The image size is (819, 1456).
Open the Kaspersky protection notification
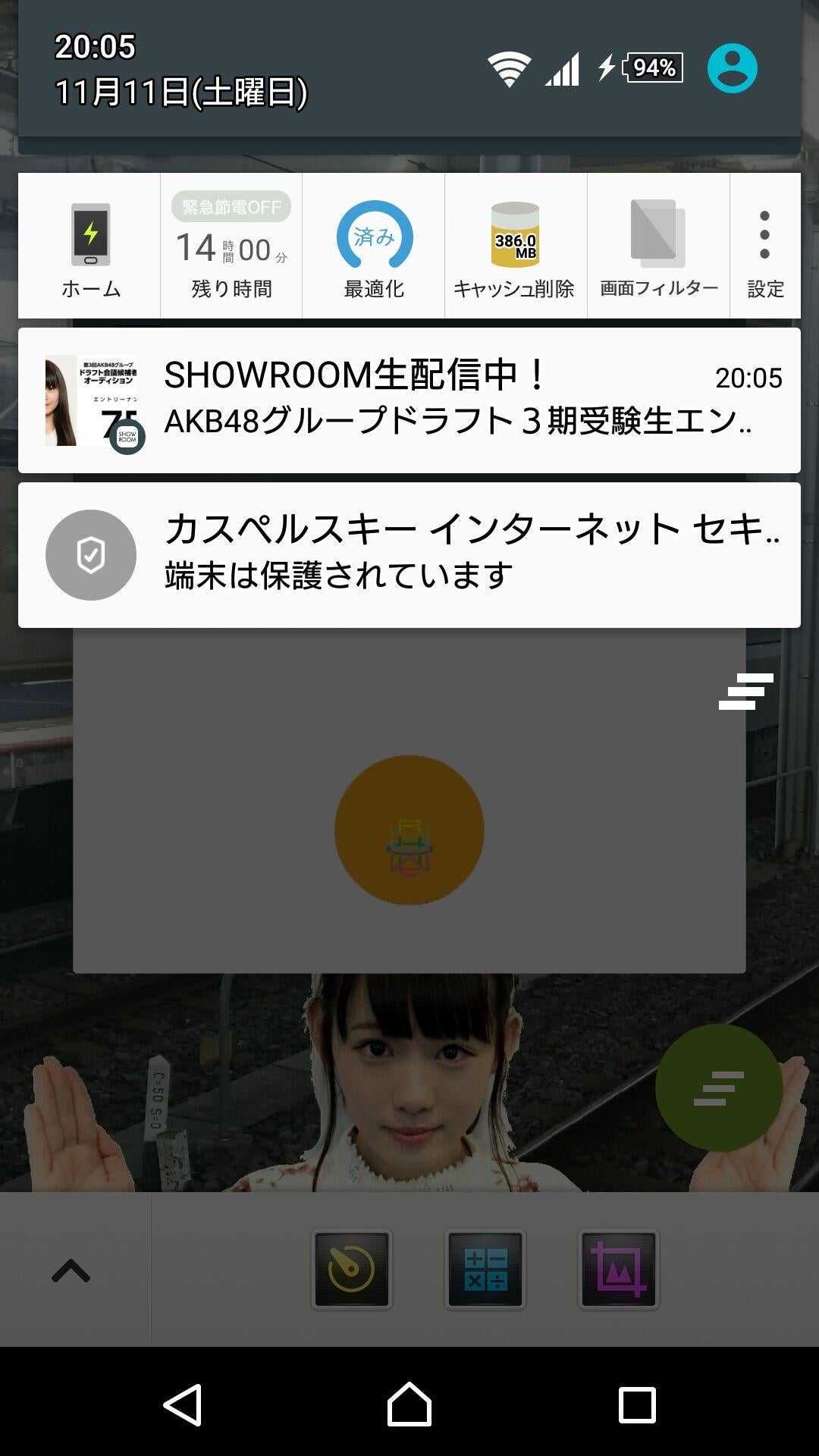pyautogui.click(x=409, y=554)
